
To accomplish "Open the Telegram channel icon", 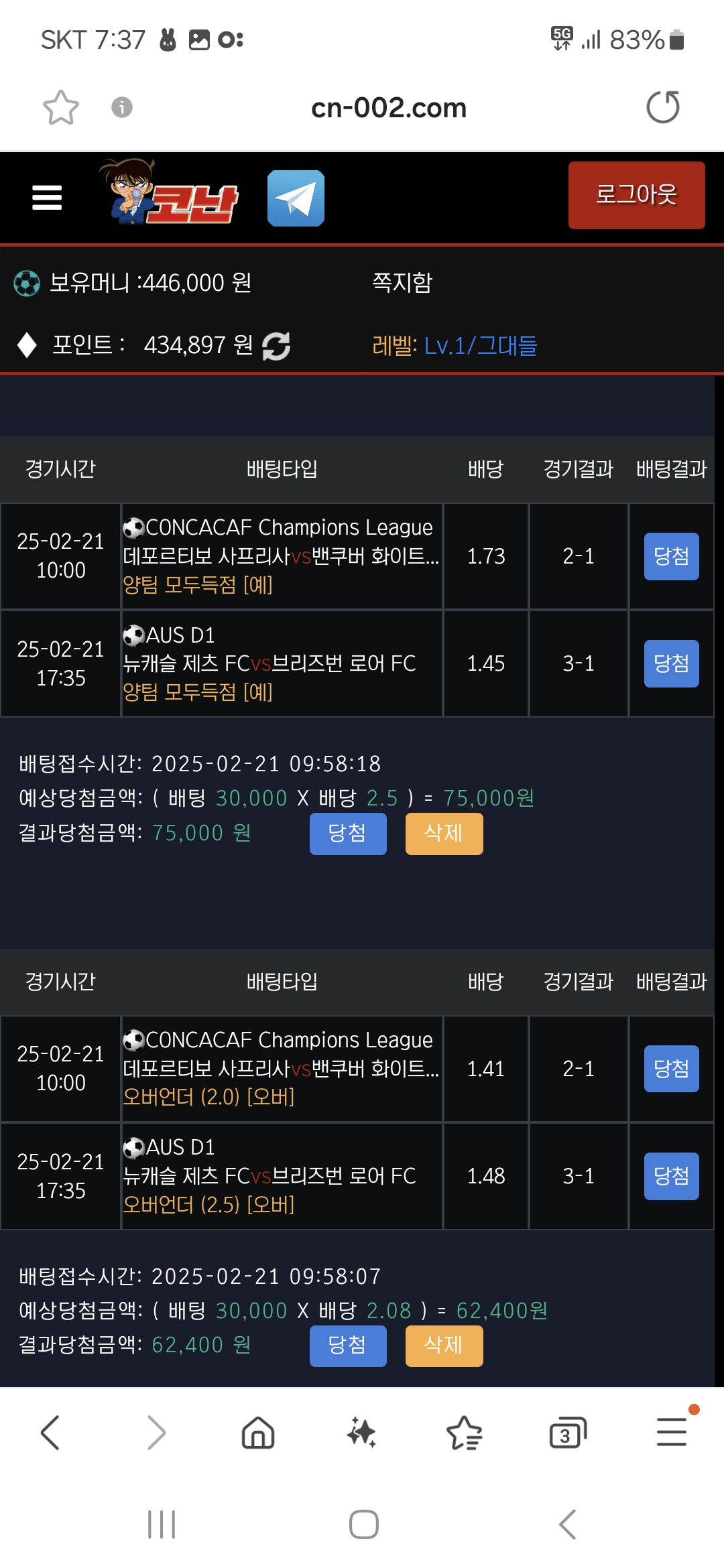I will point(296,198).
